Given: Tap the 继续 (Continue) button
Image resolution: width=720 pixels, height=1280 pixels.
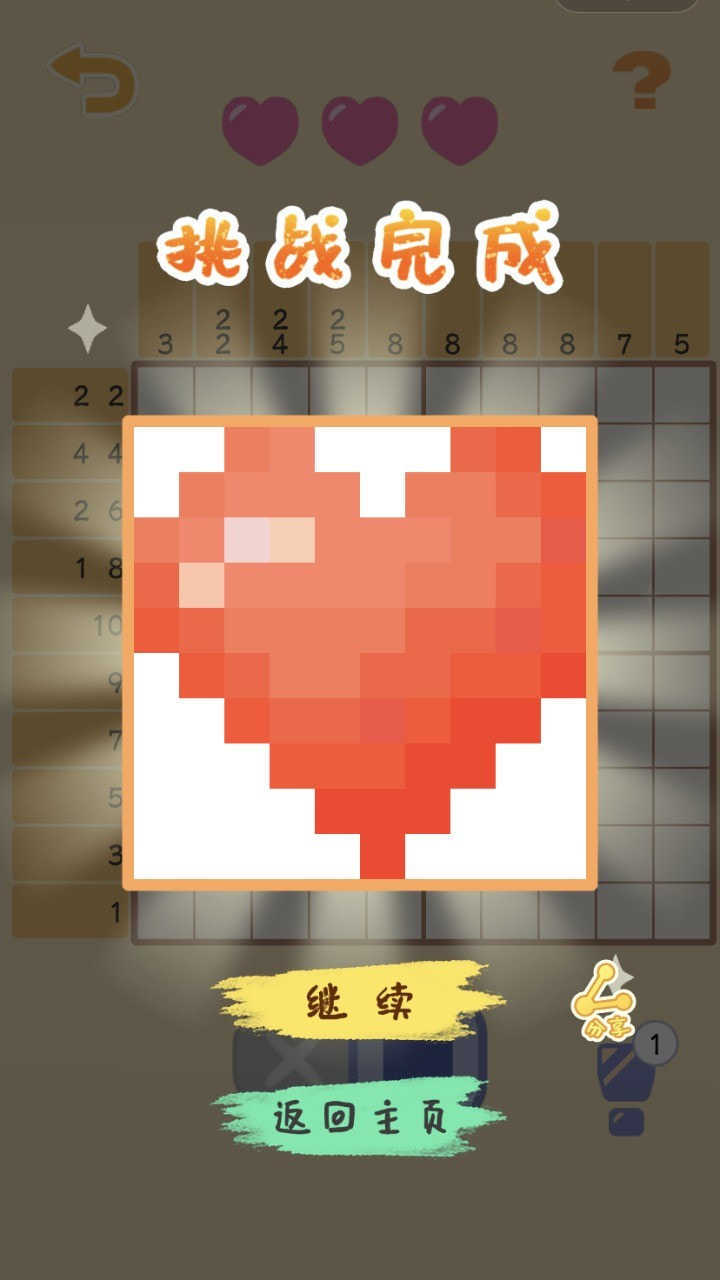Looking at the screenshot, I should tap(360, 1003).
